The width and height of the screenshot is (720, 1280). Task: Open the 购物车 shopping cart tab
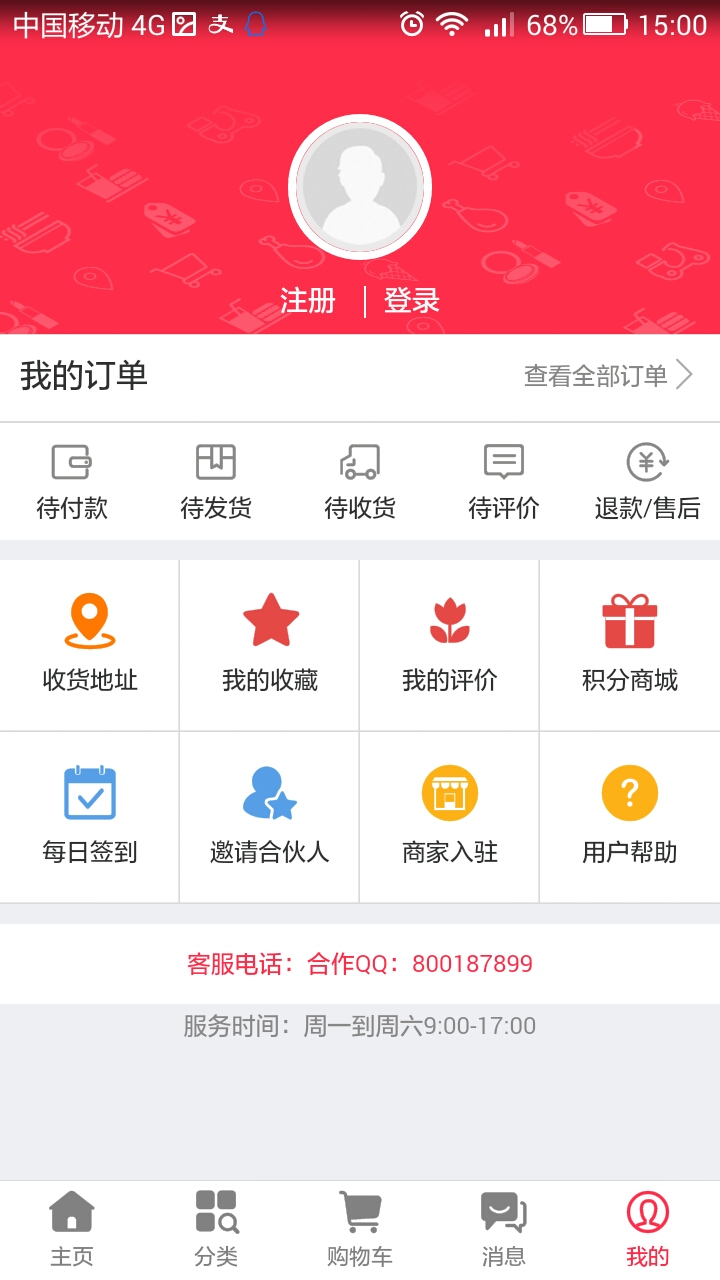[x=359, y=1227]
